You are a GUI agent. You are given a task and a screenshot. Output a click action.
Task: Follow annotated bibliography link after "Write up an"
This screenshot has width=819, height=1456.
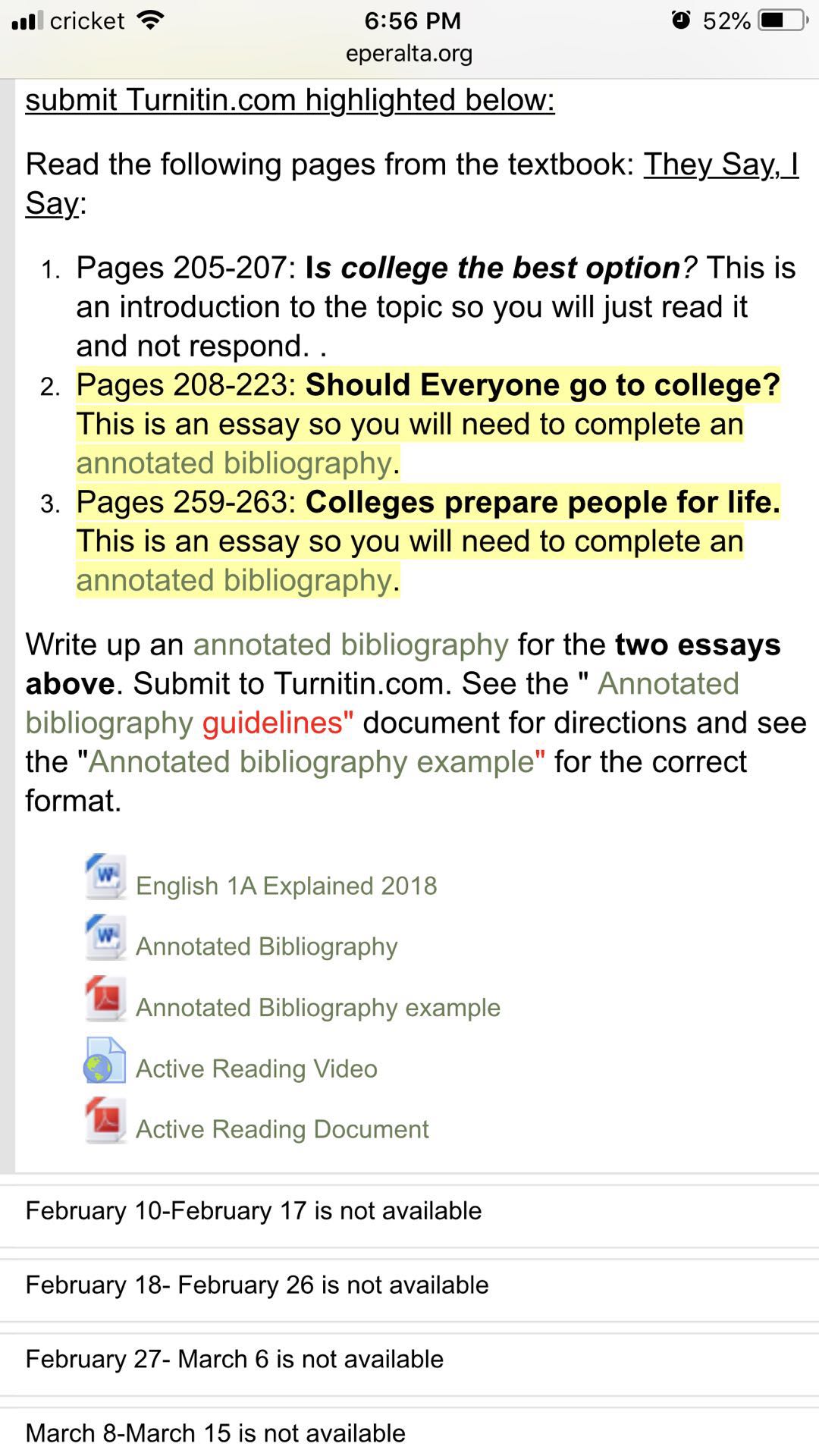pos(350,645)
